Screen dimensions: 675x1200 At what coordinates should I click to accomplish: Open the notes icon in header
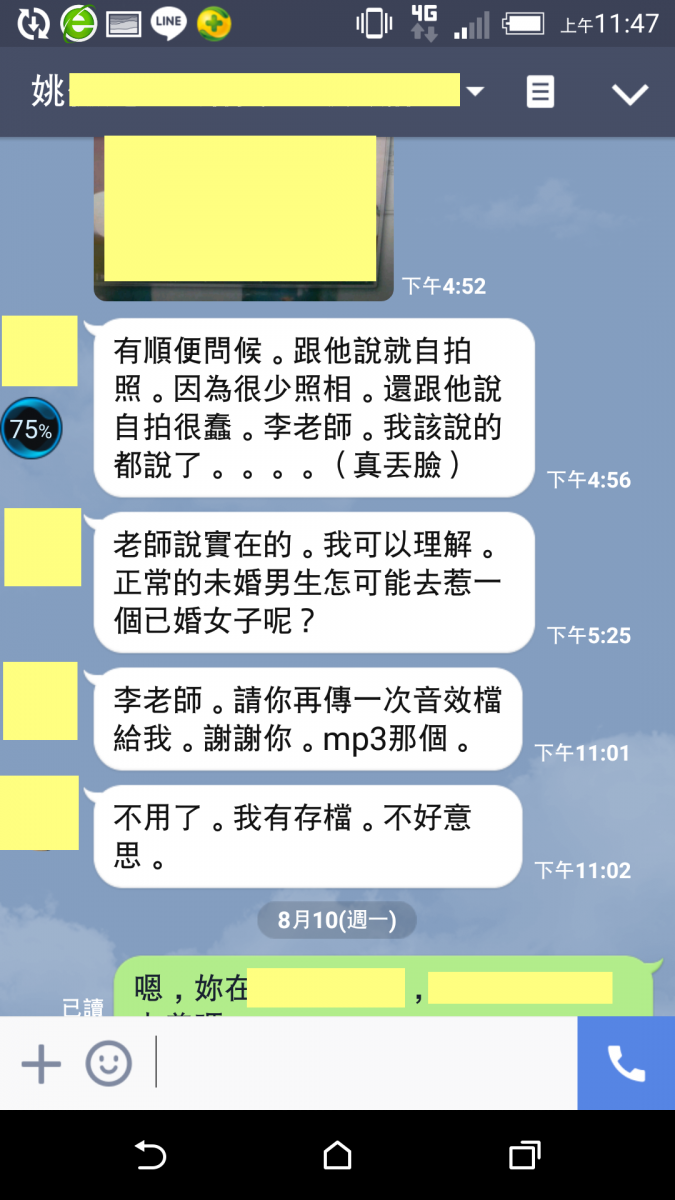tap(540, 93)
